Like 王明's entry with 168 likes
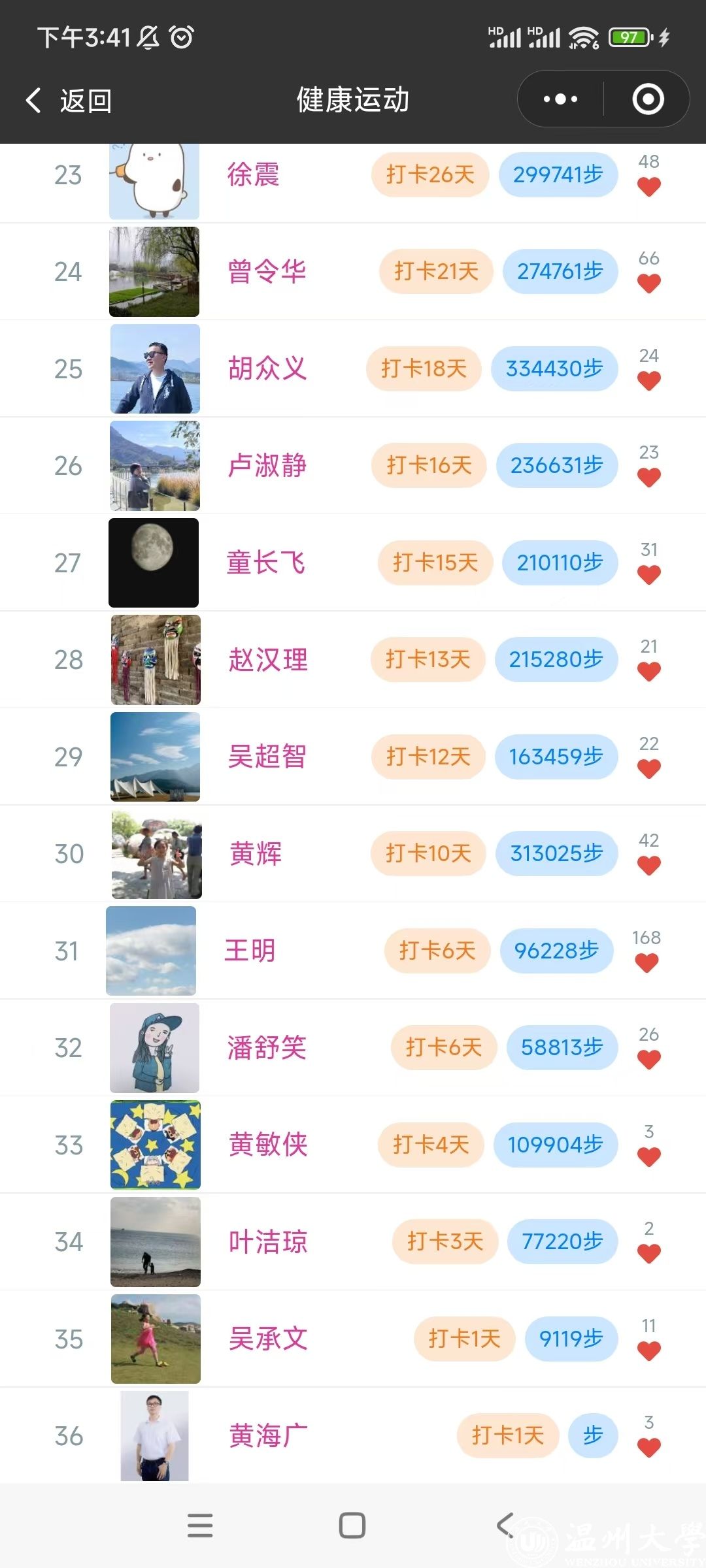 pyautogui.click(x=647, y=963)
